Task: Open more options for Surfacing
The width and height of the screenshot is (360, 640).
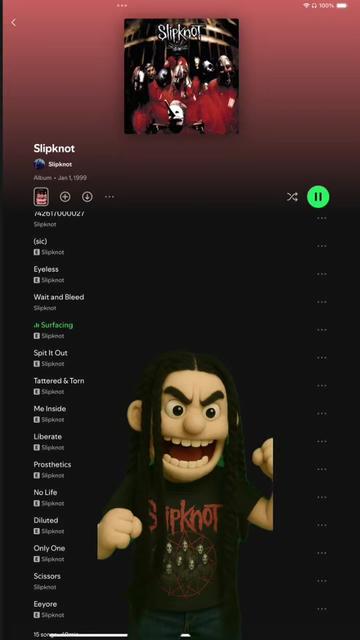Action: pos(322,329)
